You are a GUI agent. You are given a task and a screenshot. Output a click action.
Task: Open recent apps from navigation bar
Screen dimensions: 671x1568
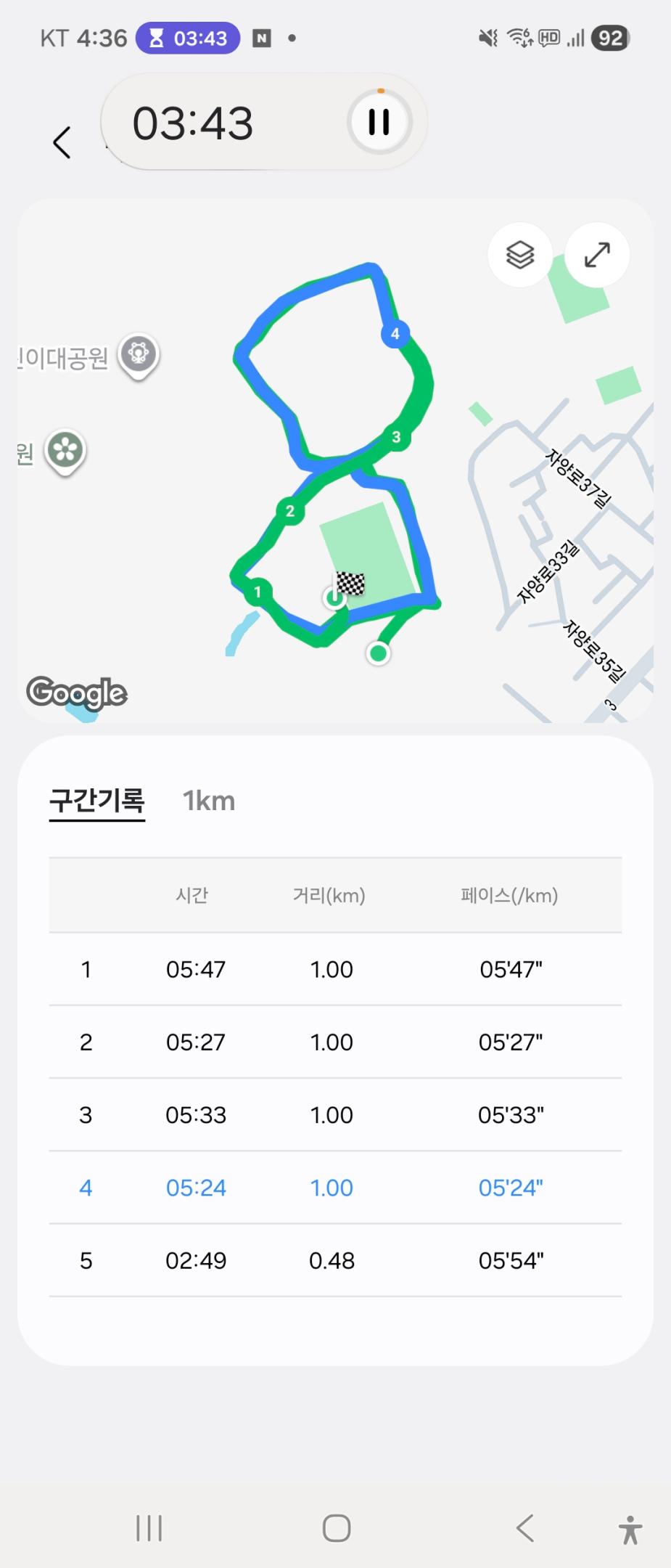pyautogui.click(x=149, y=1527)
